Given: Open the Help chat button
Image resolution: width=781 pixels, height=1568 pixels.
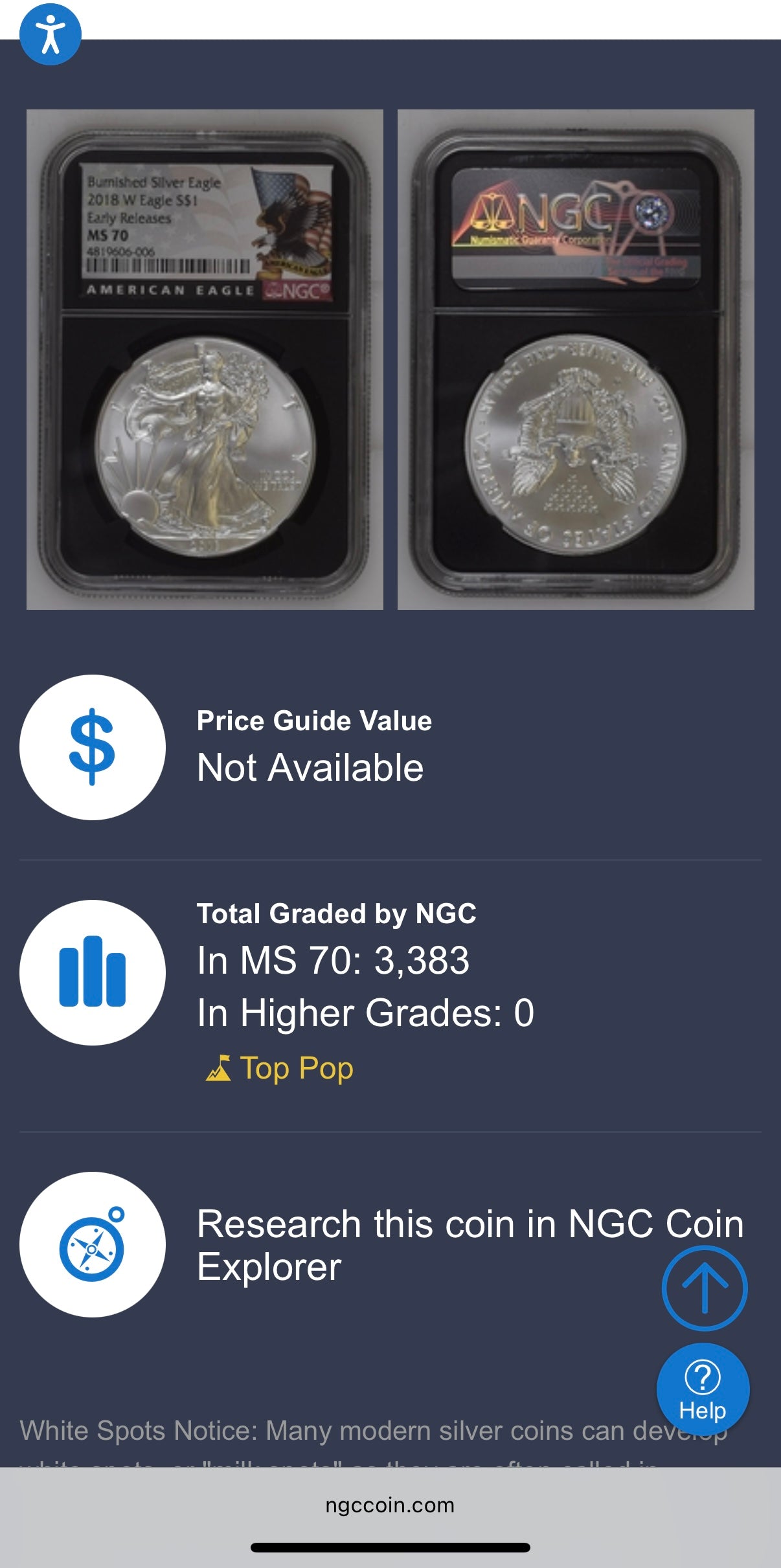Looking at the screenshot, I should point(703,1389).
